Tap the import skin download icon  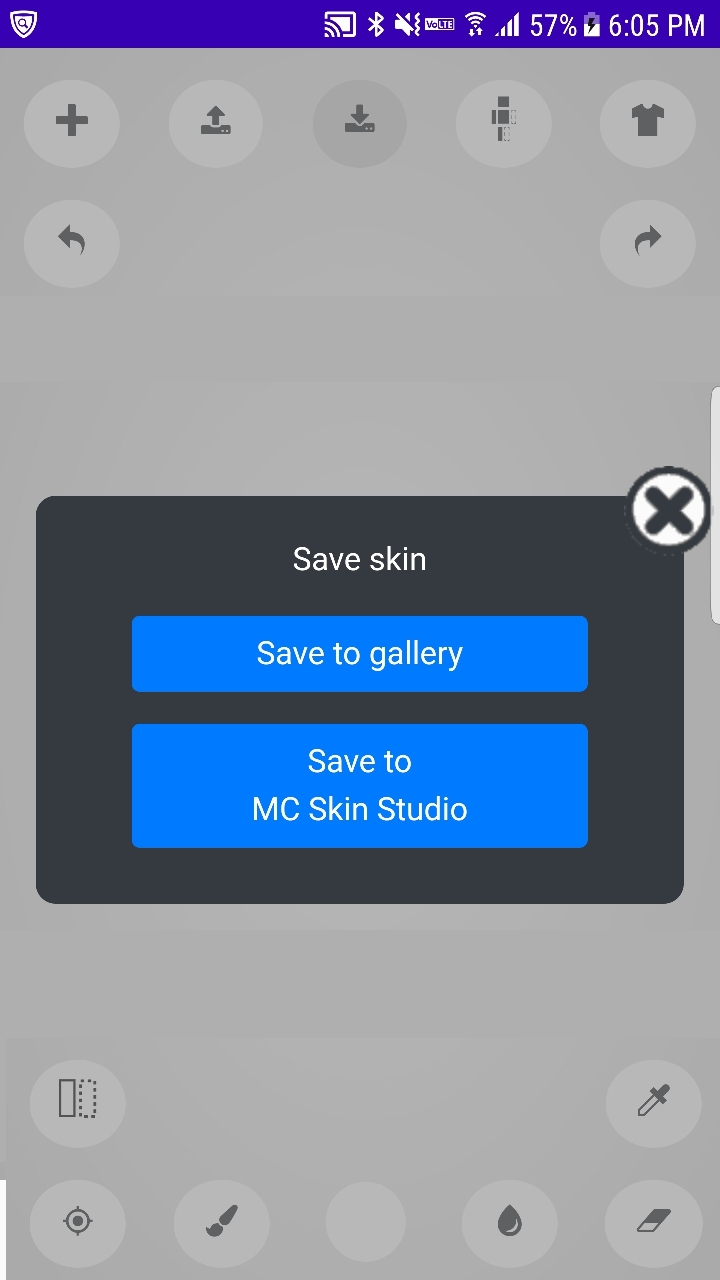[x=359, y=123]
